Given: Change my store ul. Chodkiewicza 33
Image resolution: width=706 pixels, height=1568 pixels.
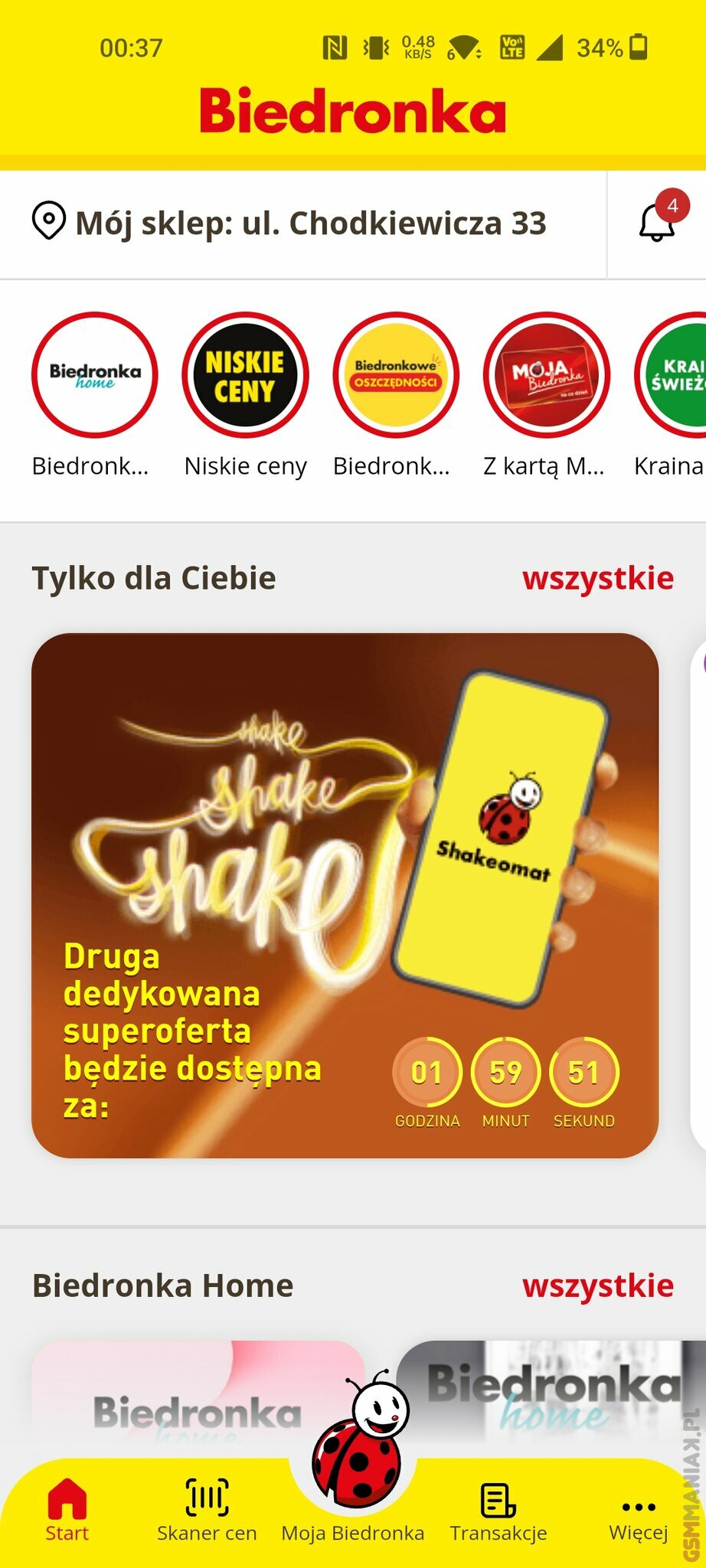Looking at the screenshot, I should tap(289, 224).
